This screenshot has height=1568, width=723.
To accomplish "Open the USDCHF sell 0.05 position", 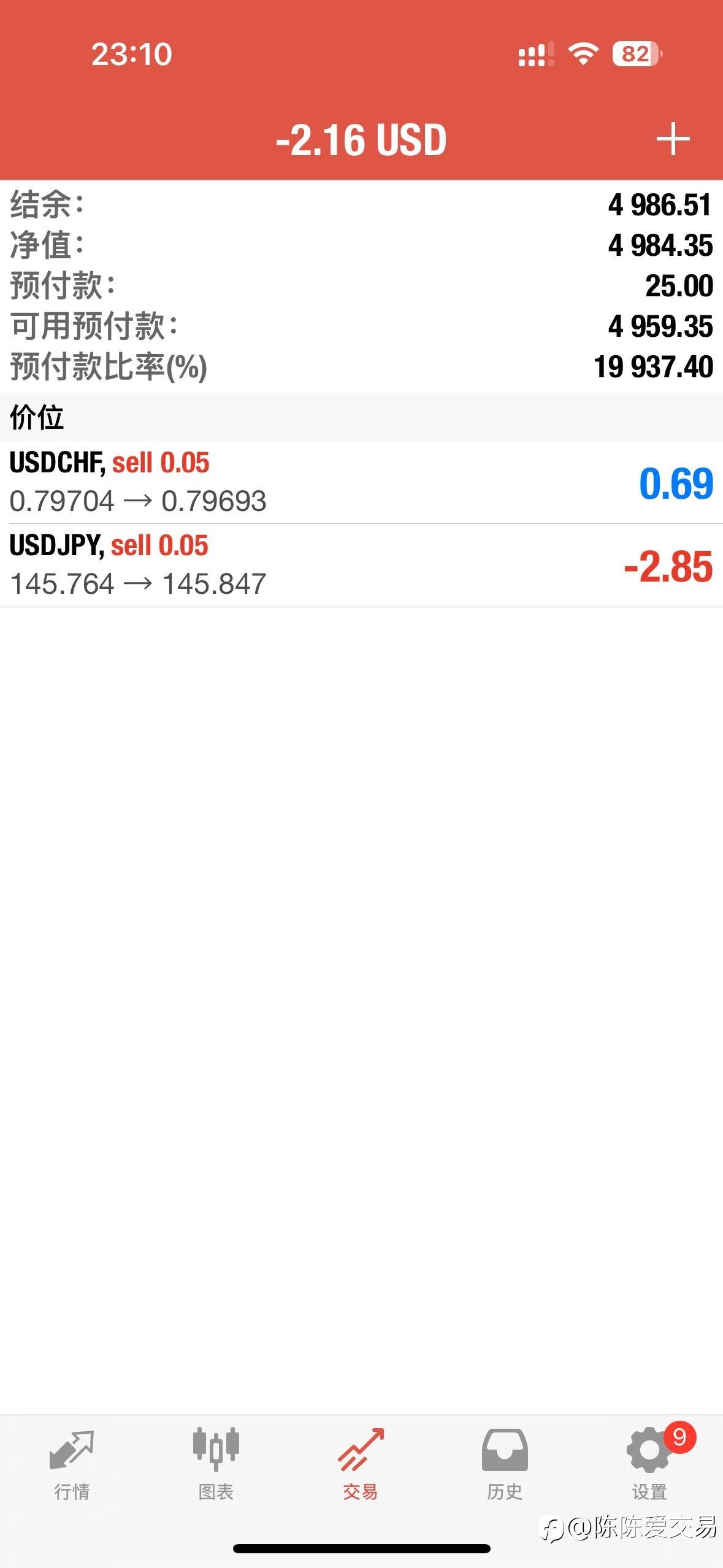I will [361, 482].
